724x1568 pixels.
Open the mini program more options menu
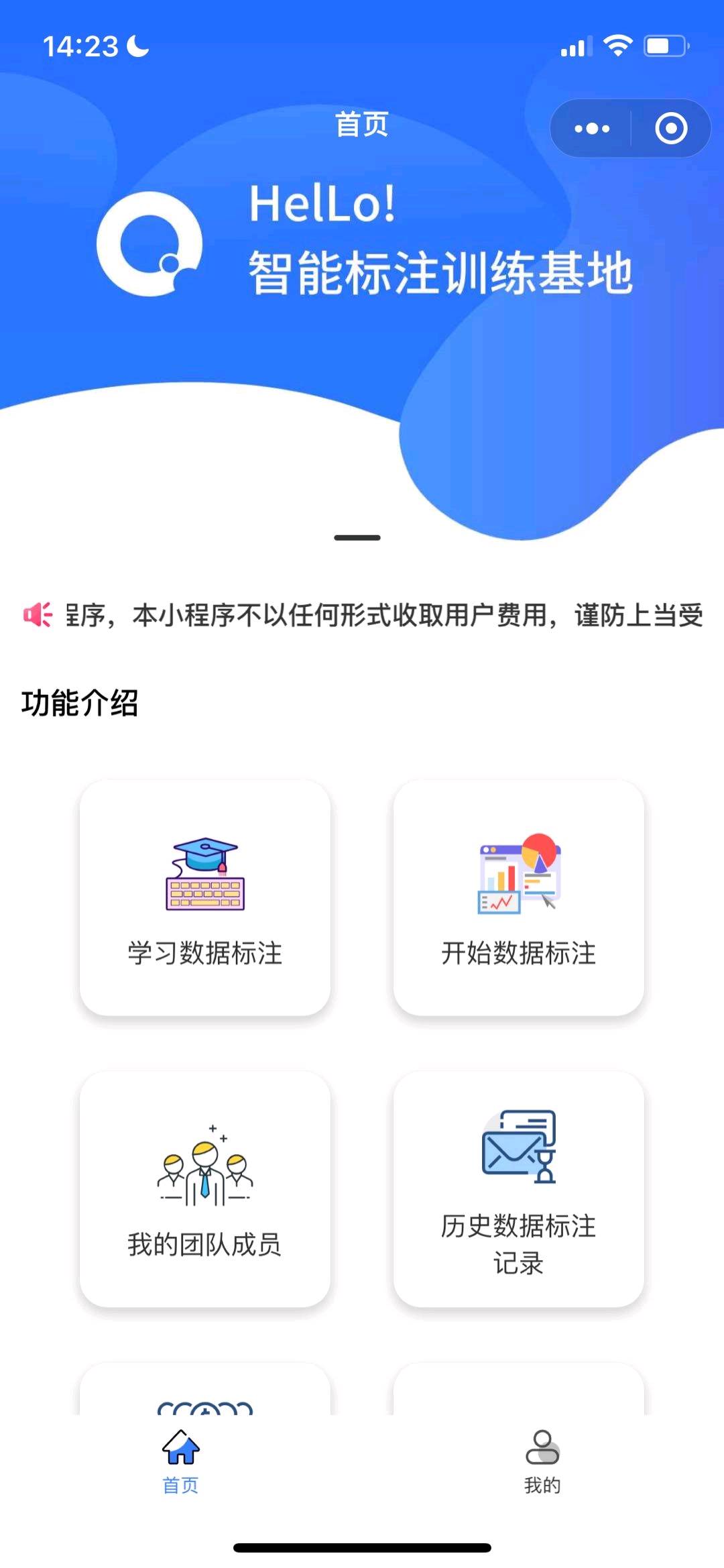pyautogui.click(x=592, y=129)
